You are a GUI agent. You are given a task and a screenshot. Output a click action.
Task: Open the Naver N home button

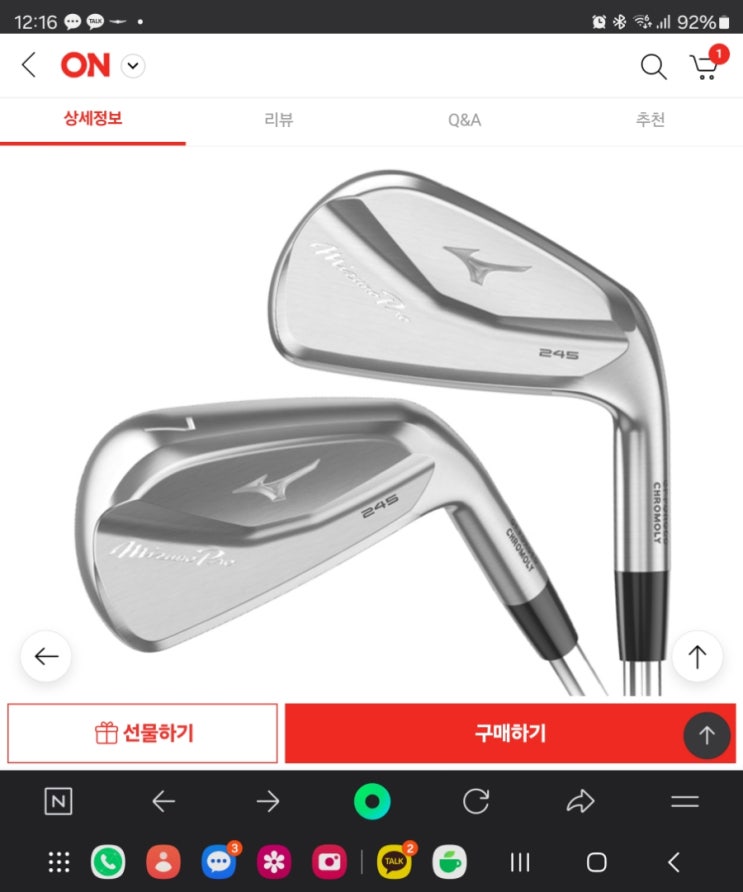tap(58, 802)
